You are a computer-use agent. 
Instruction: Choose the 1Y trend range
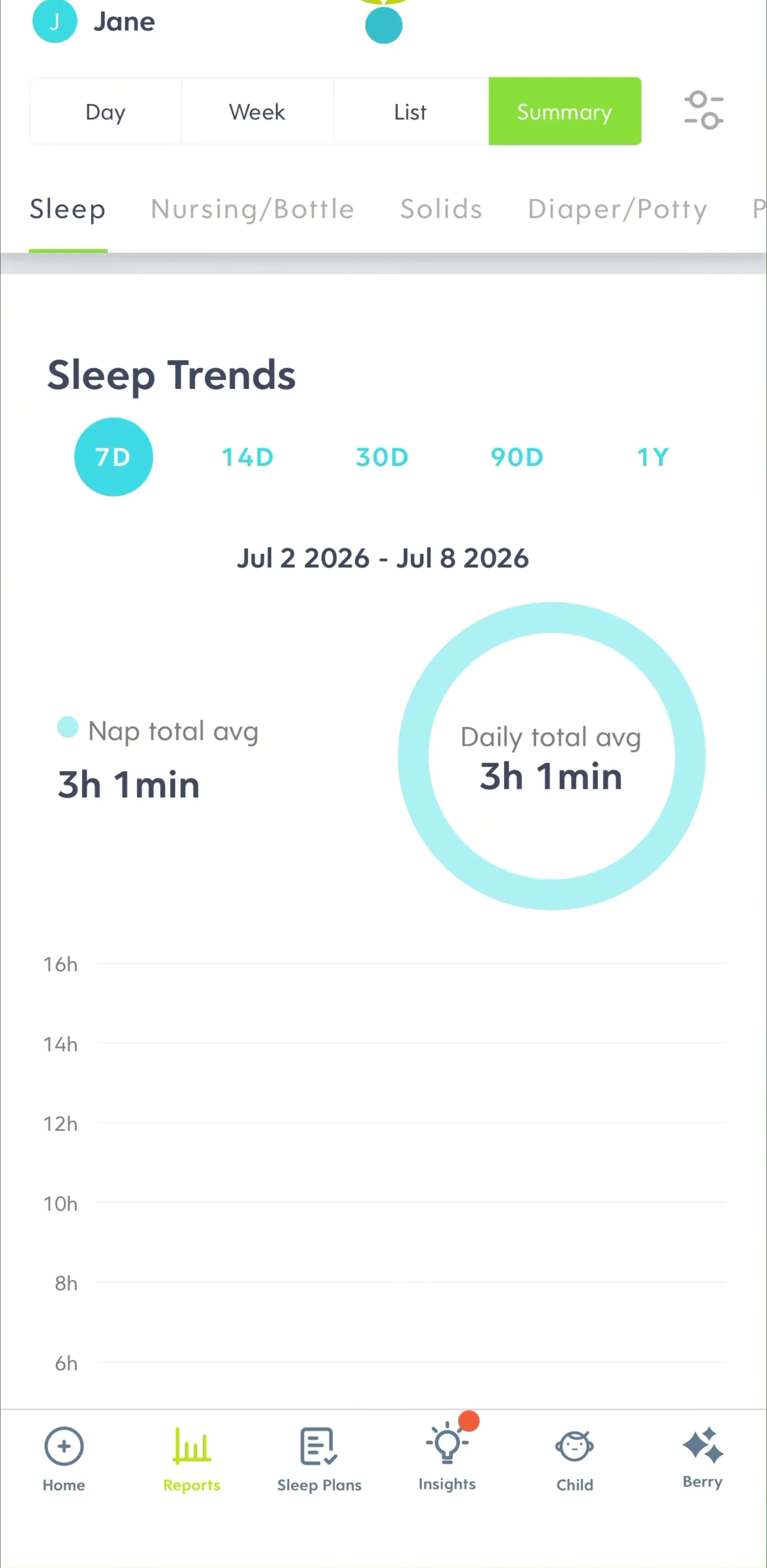[x=653, y=457]
